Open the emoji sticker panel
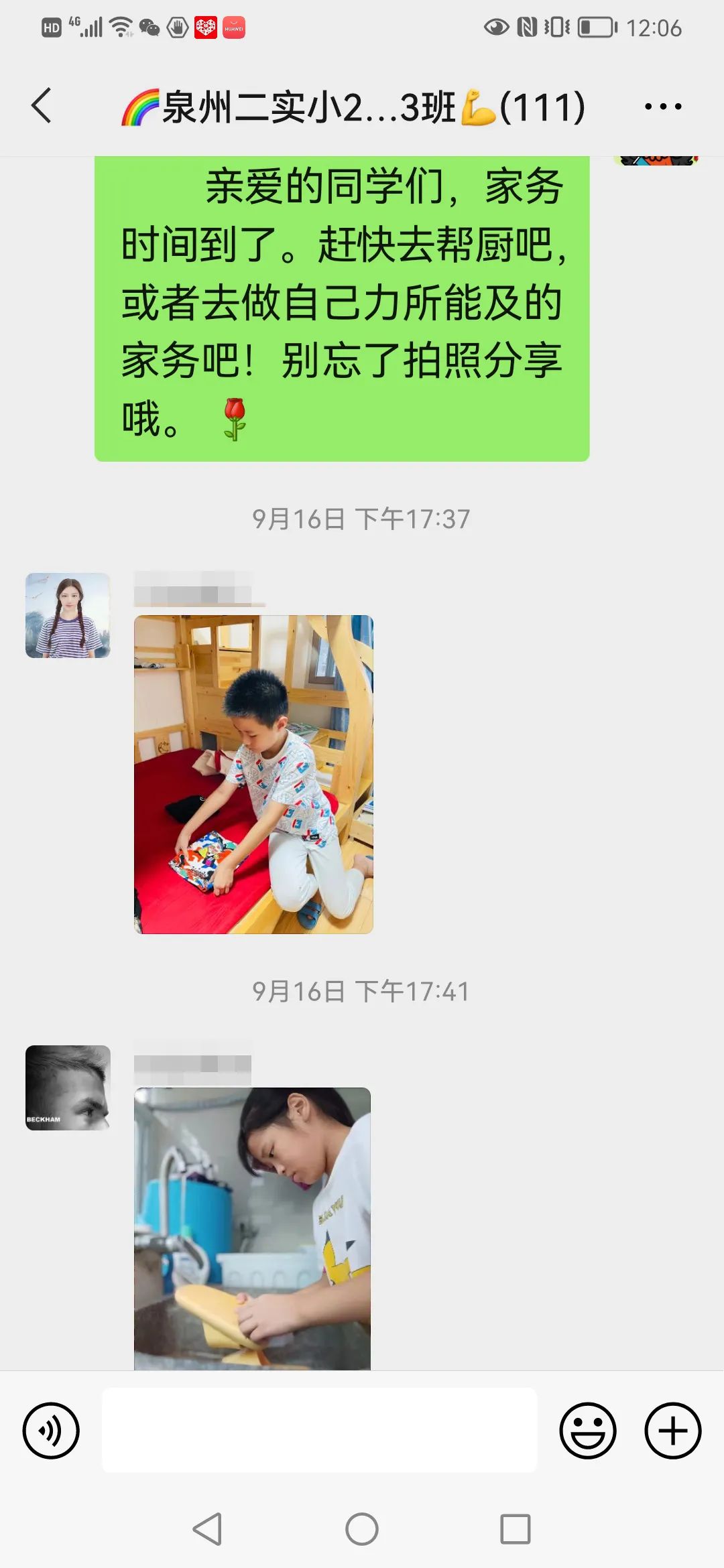Image resolution: width=724 pixels, height=1568 pixels. (588, 1430)
